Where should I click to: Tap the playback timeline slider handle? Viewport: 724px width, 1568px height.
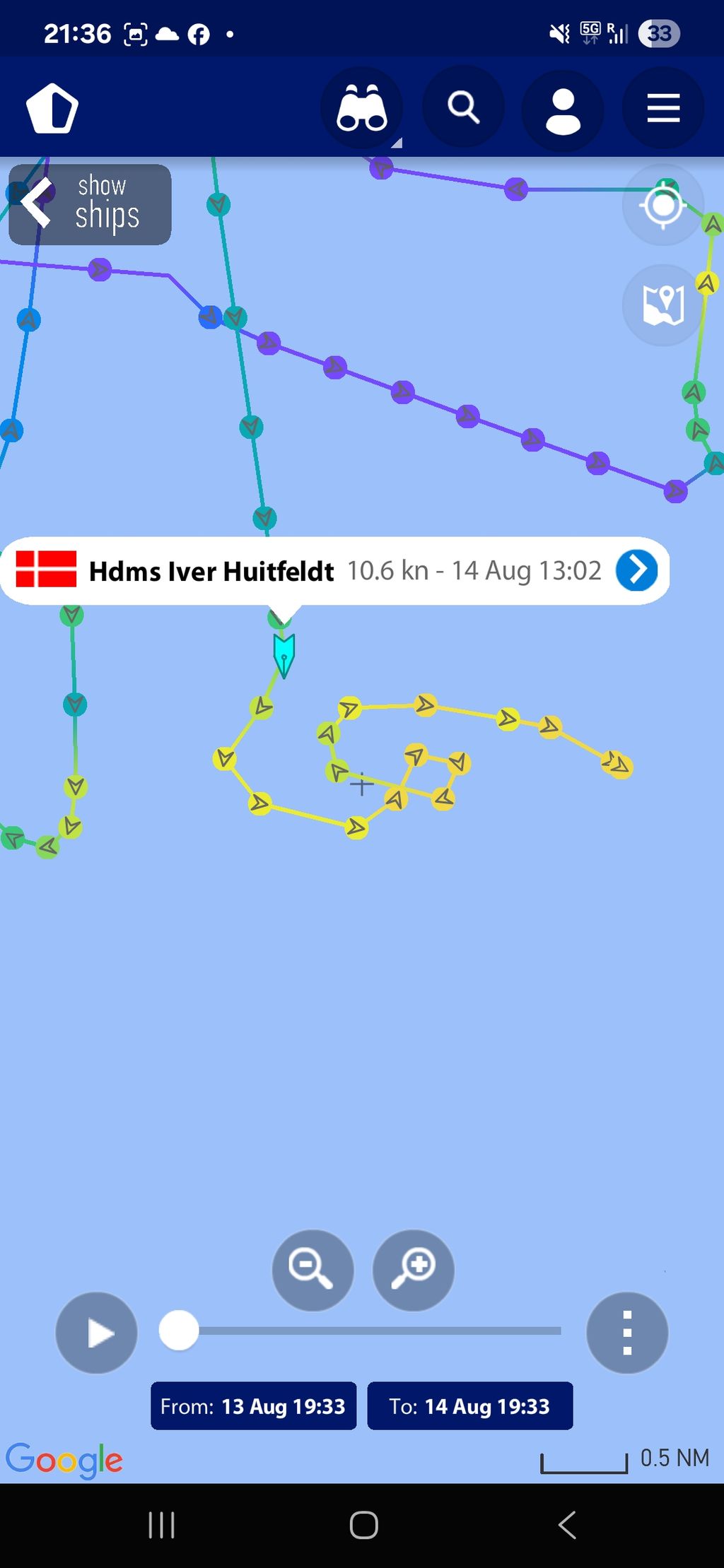tap(179, 1331)
